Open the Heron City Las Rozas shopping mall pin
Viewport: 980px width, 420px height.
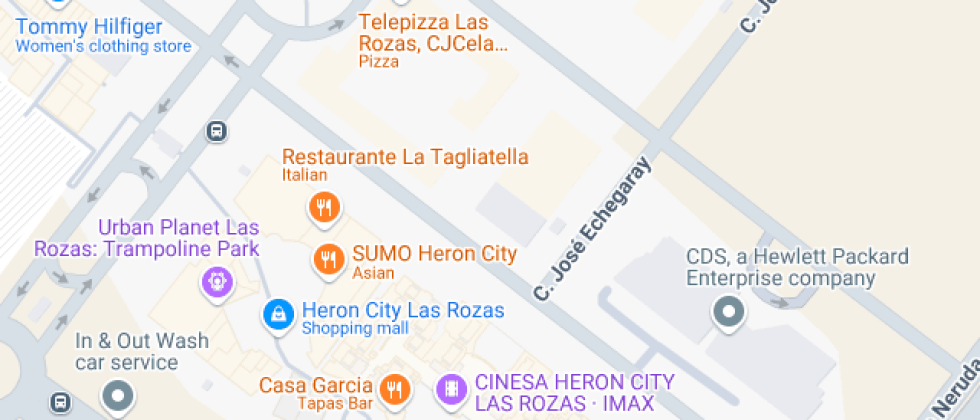(x=277, y=315)
